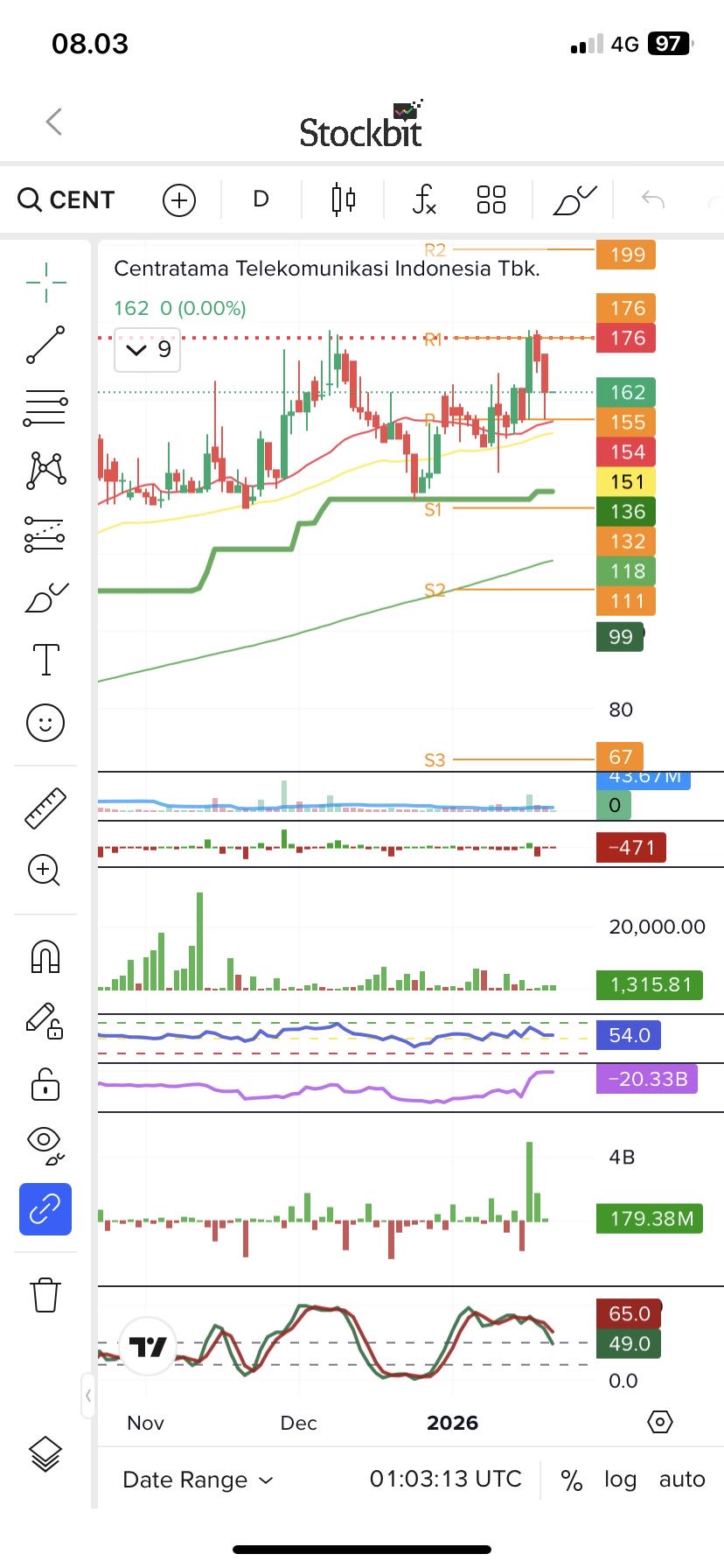Open the chart layout grid selector
This screenshot has height=1568, width=724.
pyautogui.click(x=491, y=199)
